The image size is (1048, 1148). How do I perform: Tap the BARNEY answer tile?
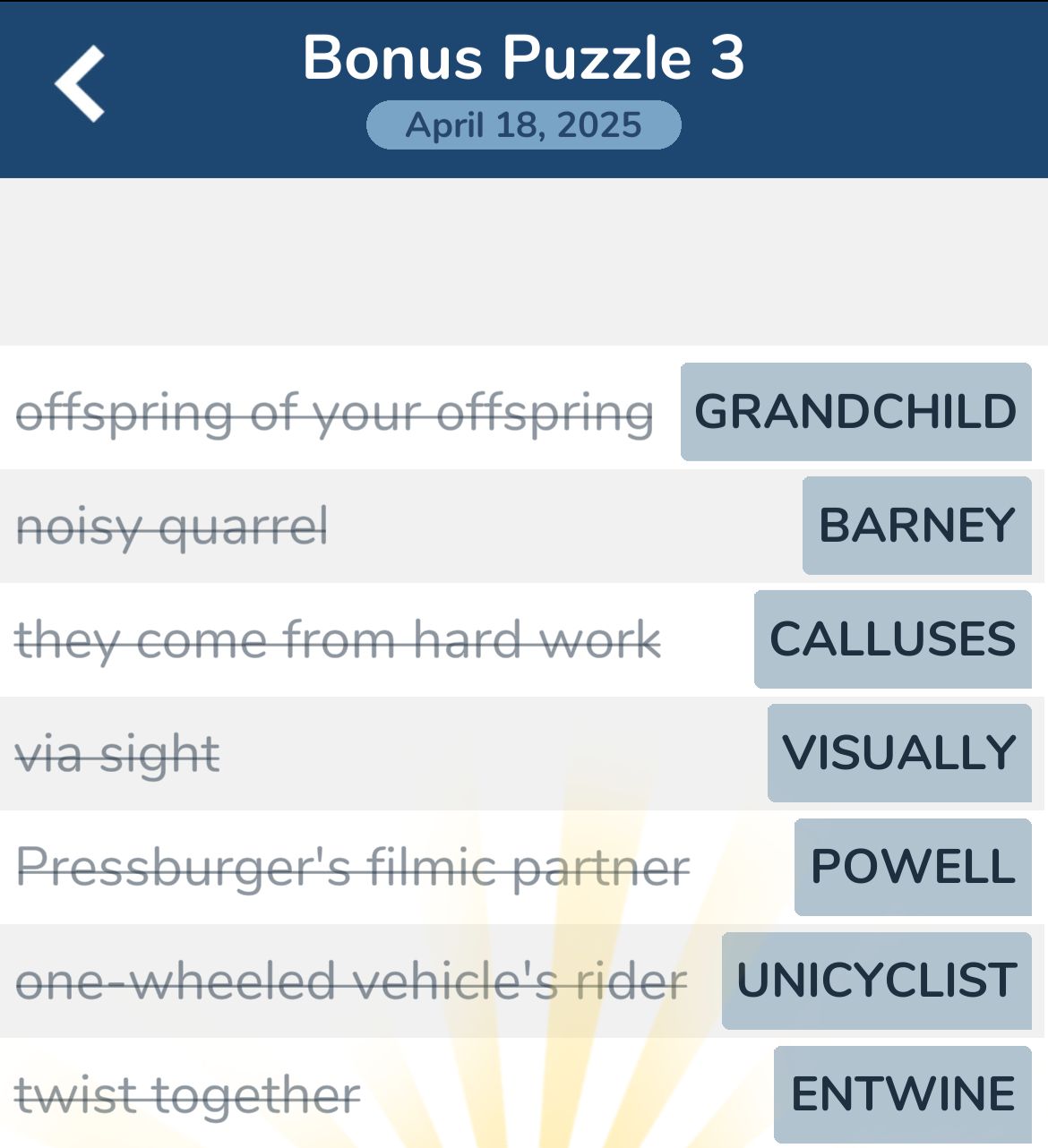(915, 525)
